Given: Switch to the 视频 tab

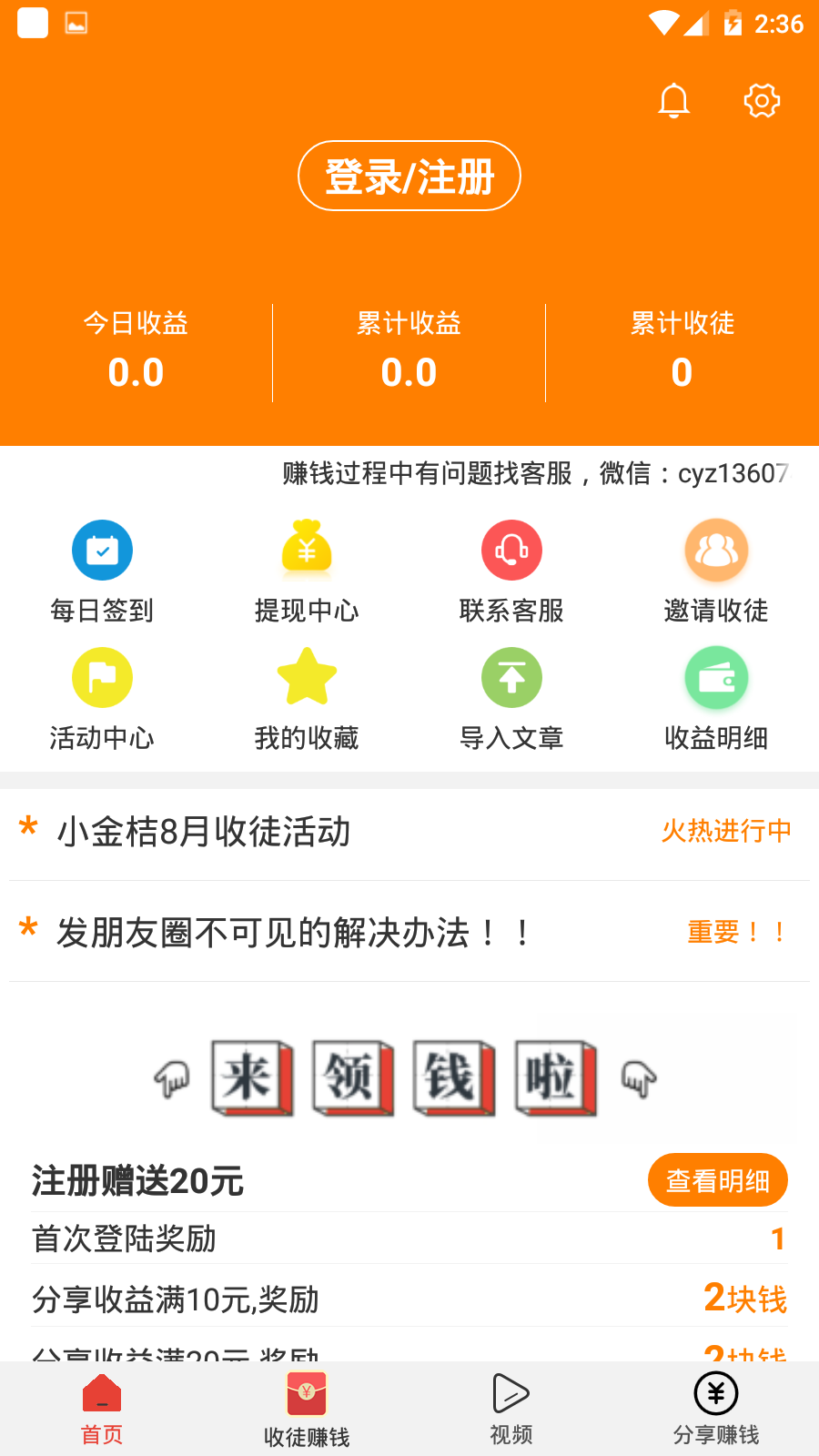Looking at the screenshot, I should (511, 1409).
